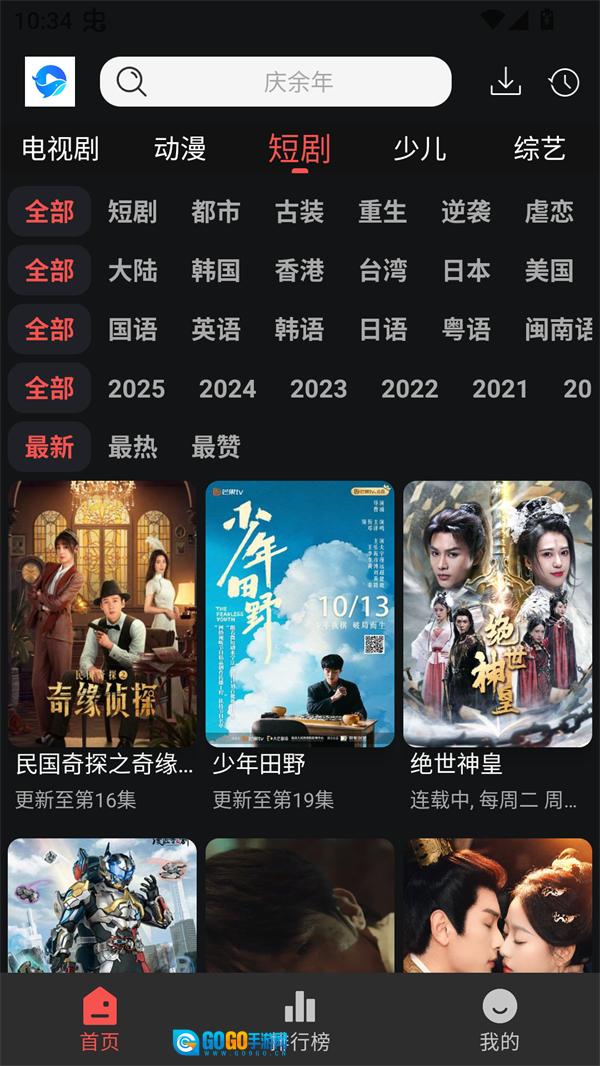Switch to the 电视剧 tab
Viewport: 600px width, 1066px height.
[60, 149]
